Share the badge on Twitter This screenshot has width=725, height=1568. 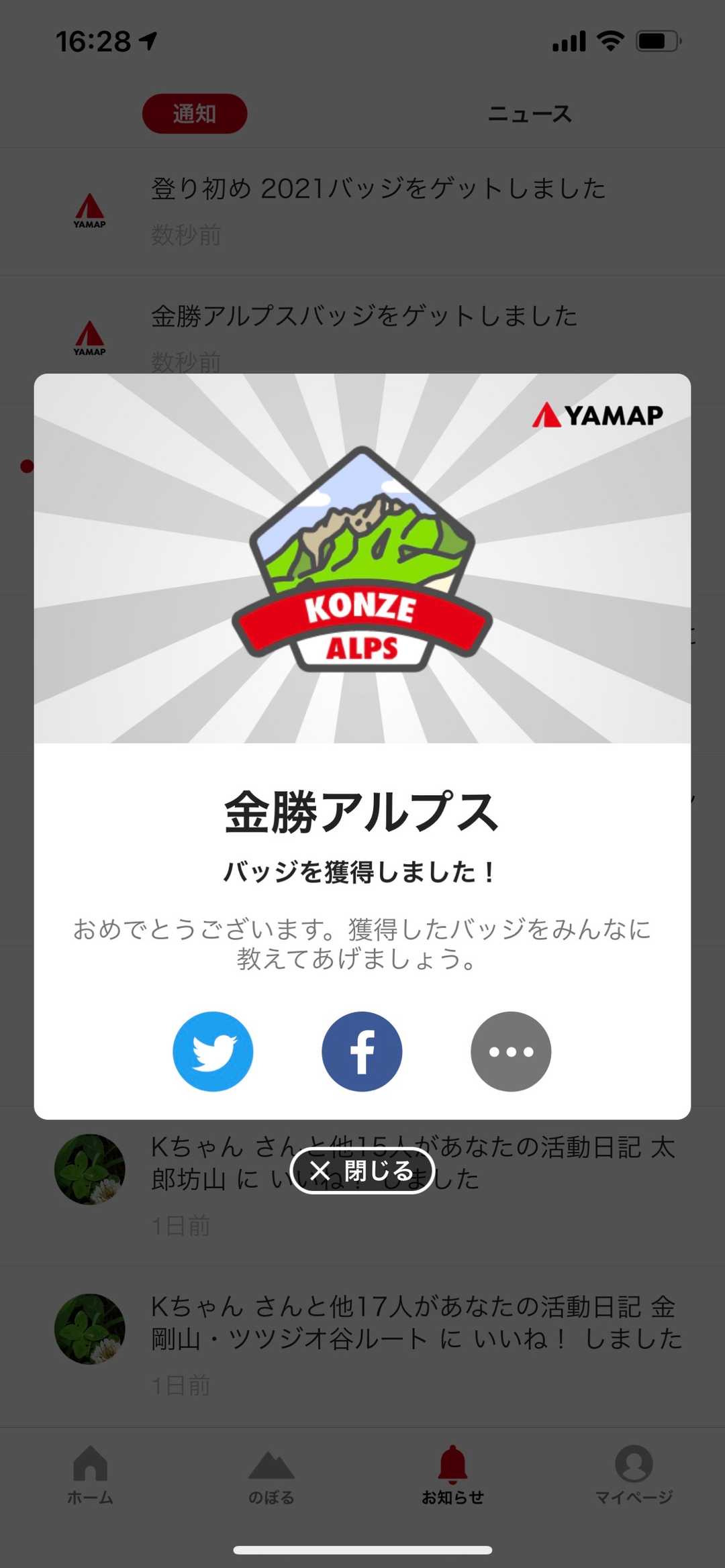(x=213, y=1051)
